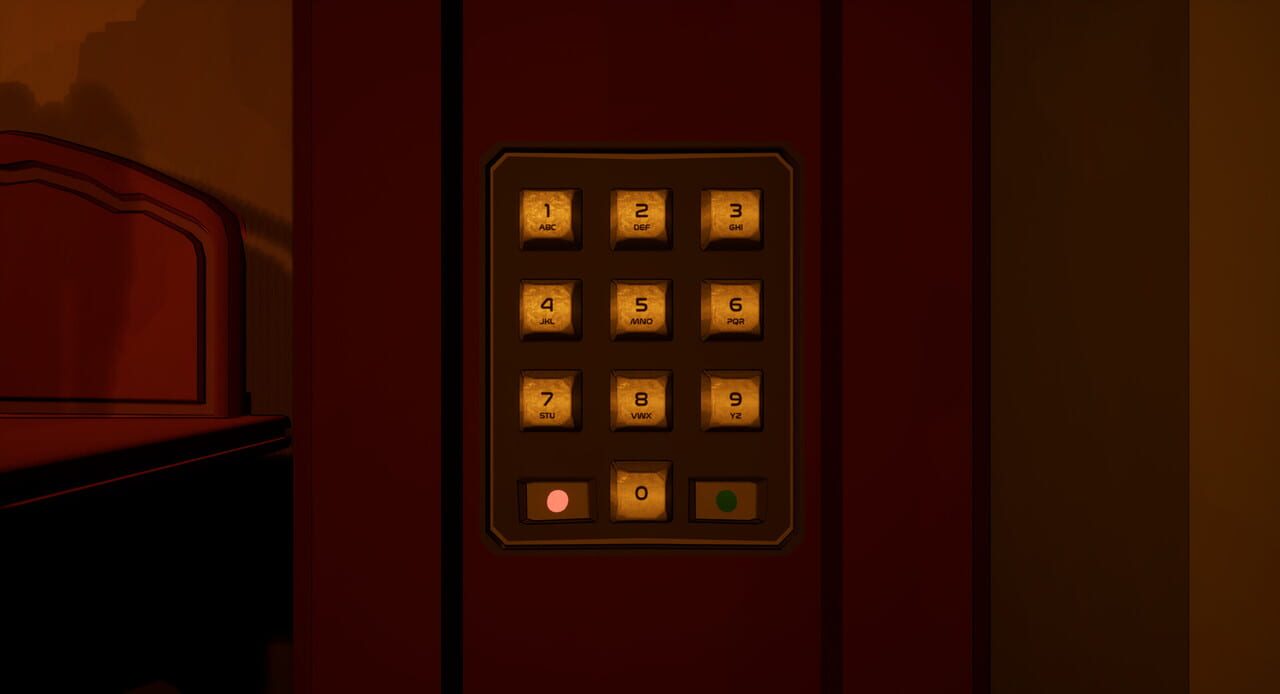
Task: Tap the 7 STU key
Action: 549,400
